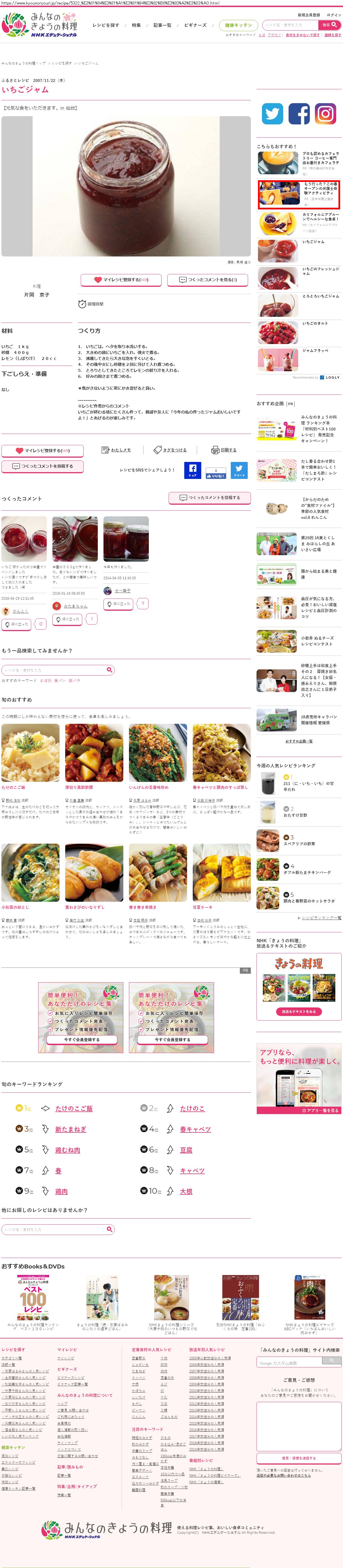Open the 健康キッチン button
The image size is (343, 1568).
pyautogui.click(x=238, y=25)
